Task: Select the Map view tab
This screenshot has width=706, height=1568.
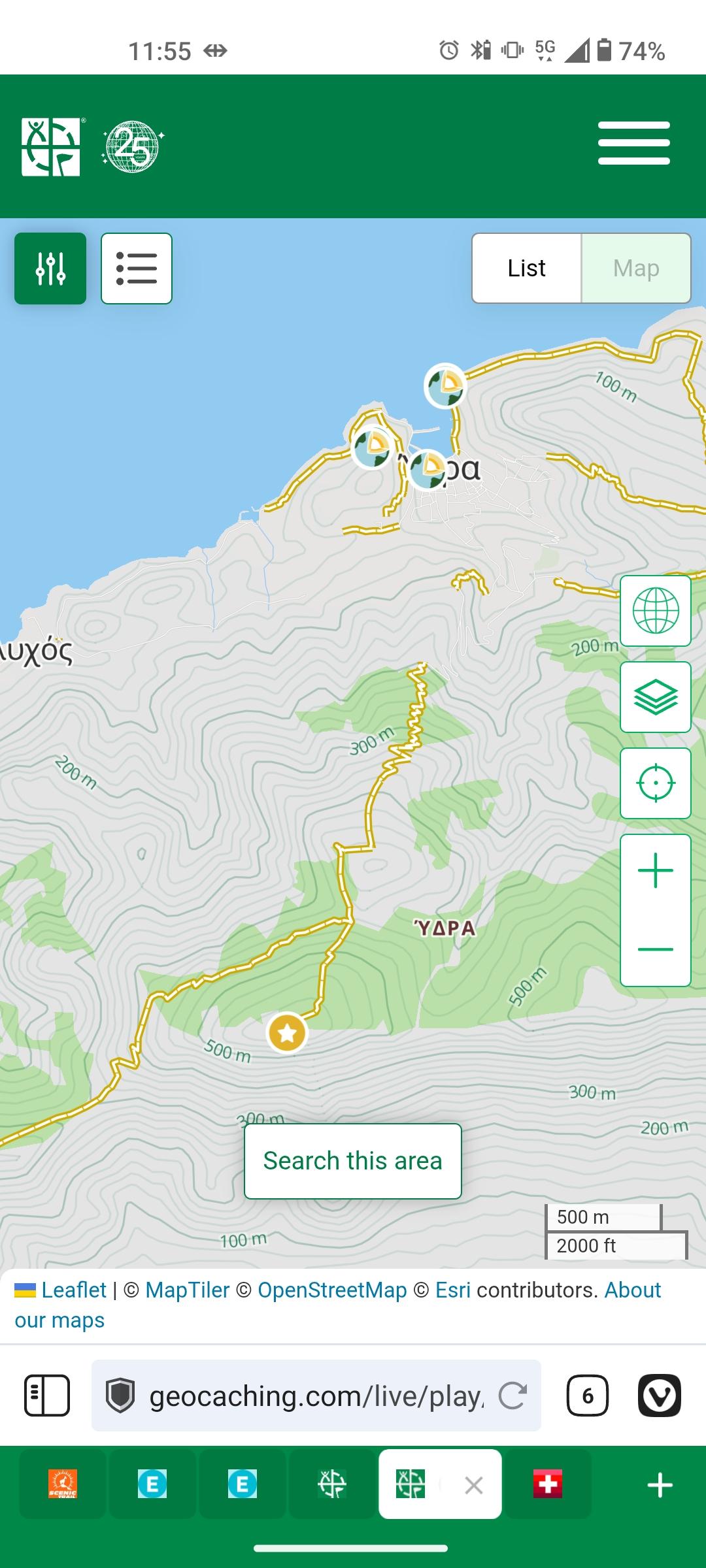Action: tap(636, 268)
